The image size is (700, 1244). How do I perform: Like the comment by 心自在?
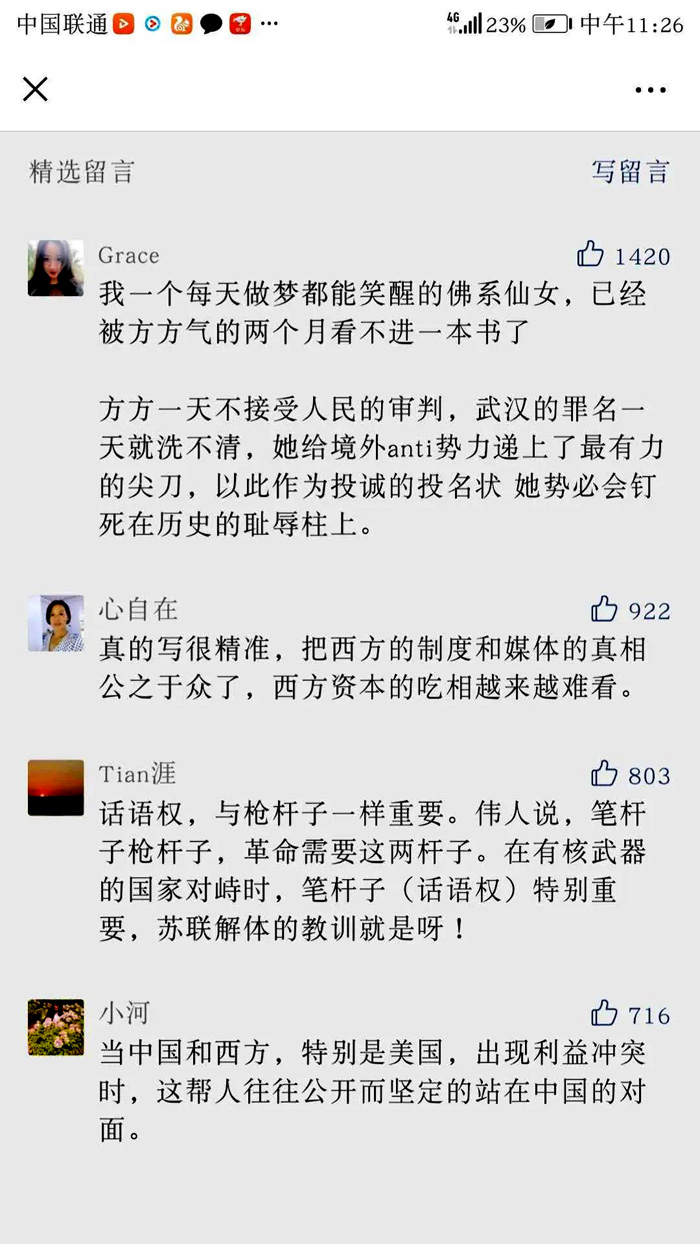[x=604, y=609]
